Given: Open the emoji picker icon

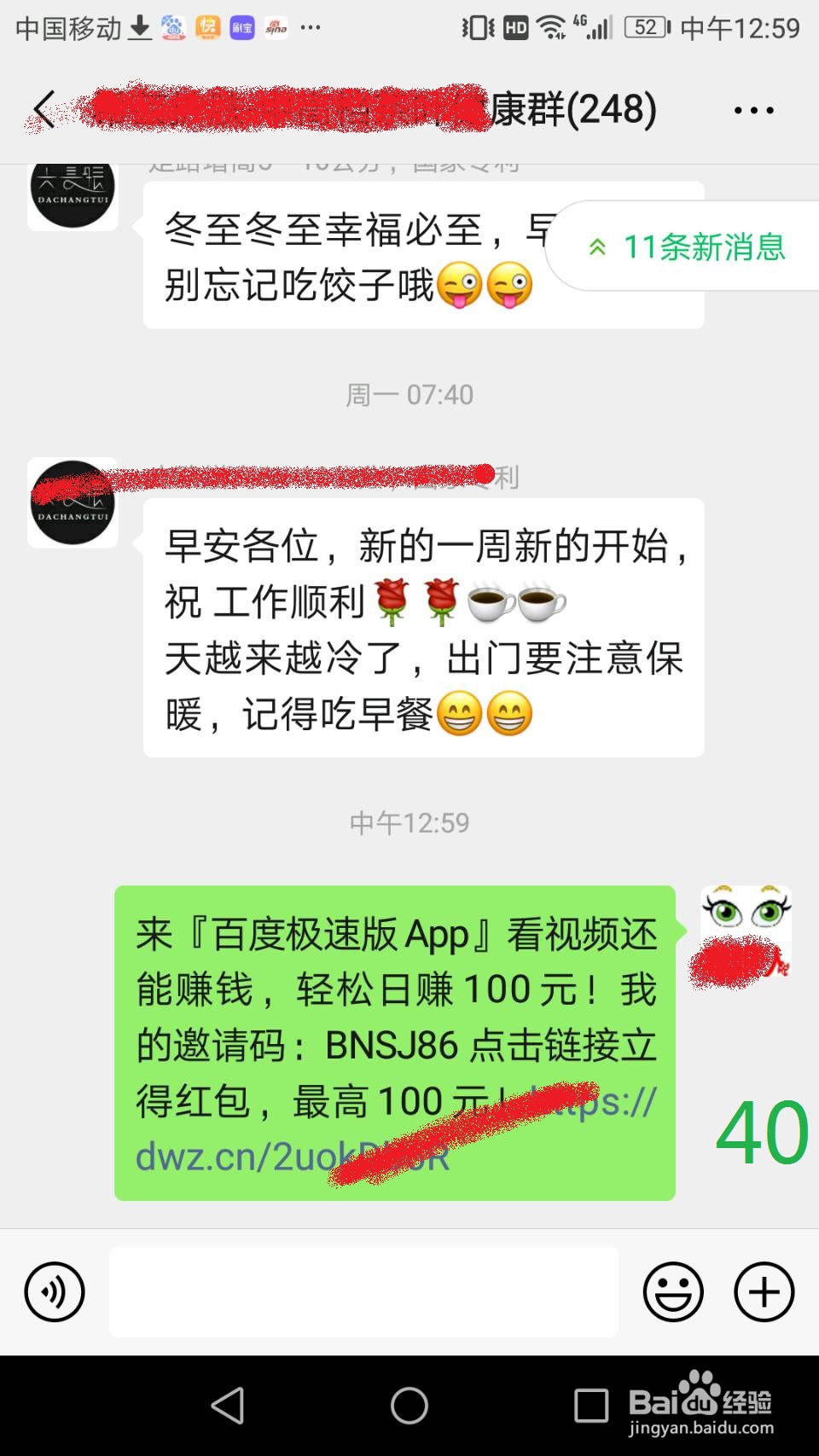Looking at the screenshot, I should coord(673,1292).
